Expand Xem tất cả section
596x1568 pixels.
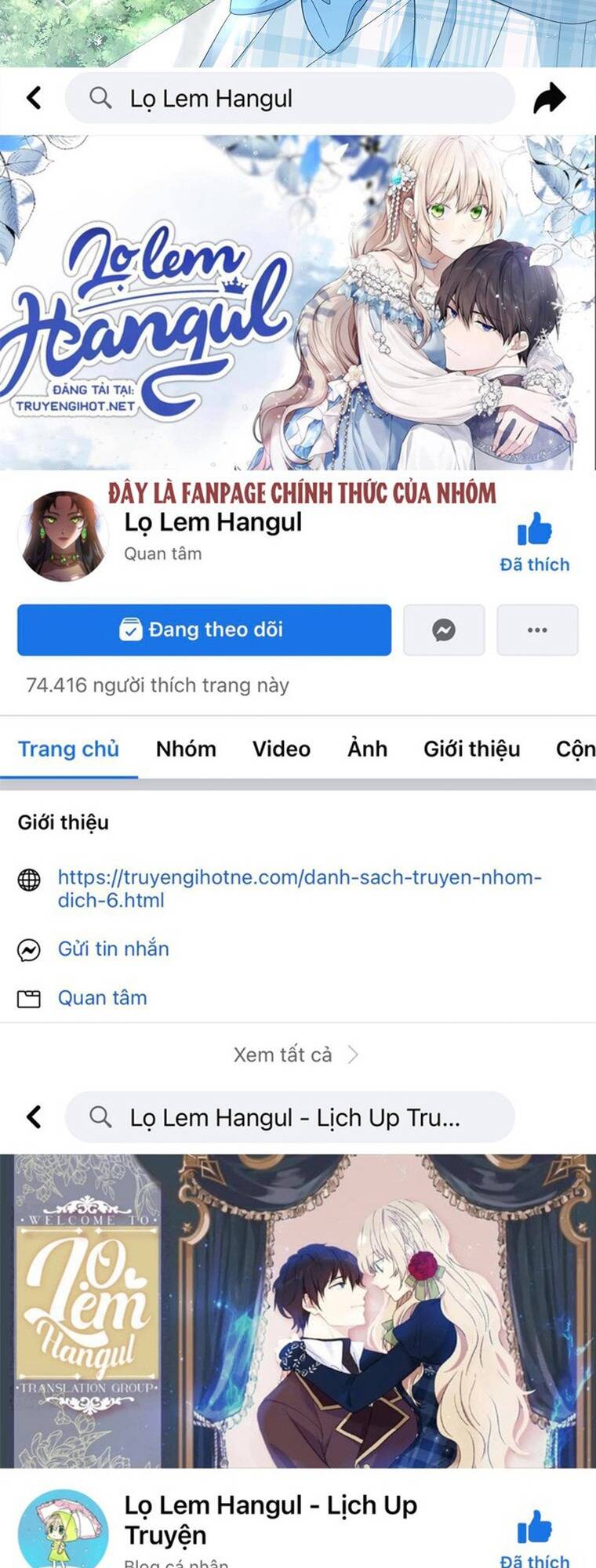point(298,1054)
